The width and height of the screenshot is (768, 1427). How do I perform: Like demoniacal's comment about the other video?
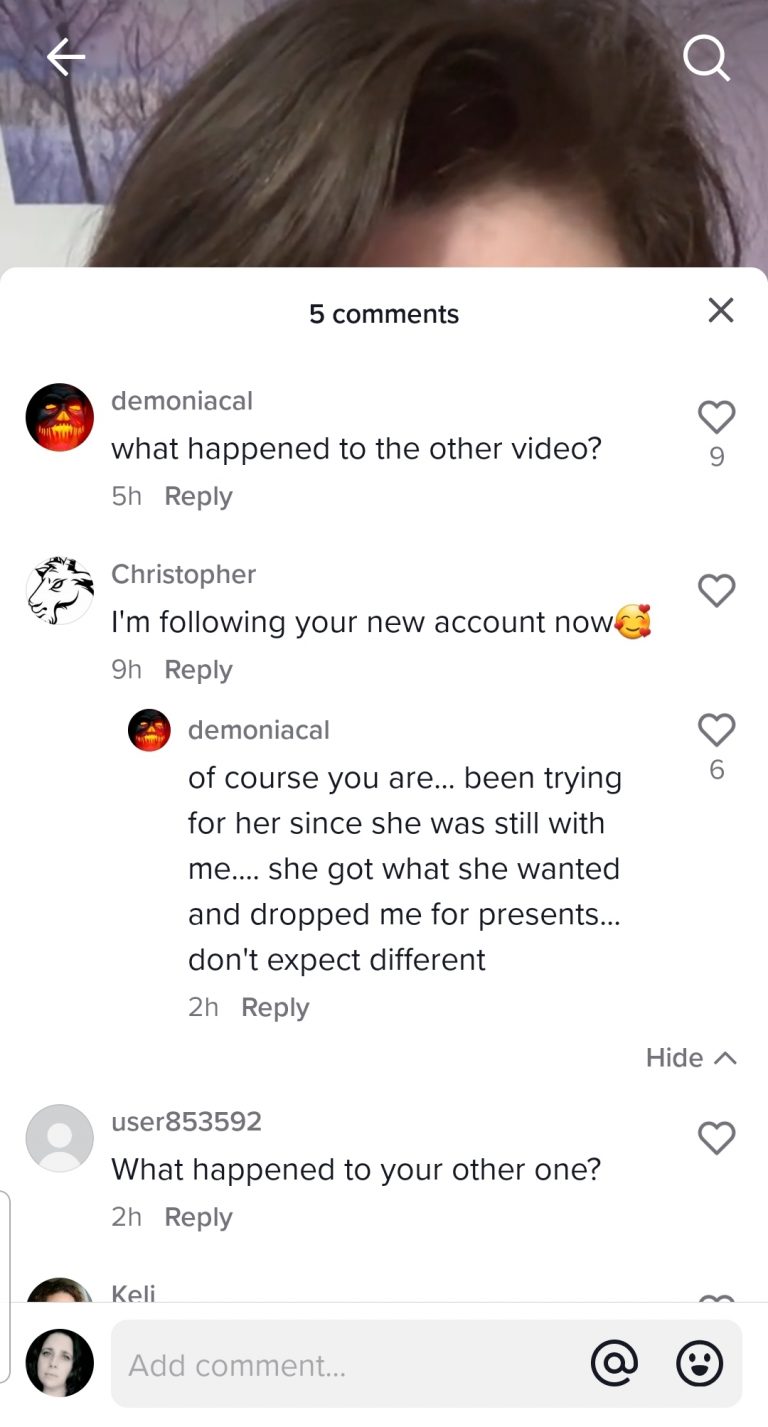pos(716,417)
